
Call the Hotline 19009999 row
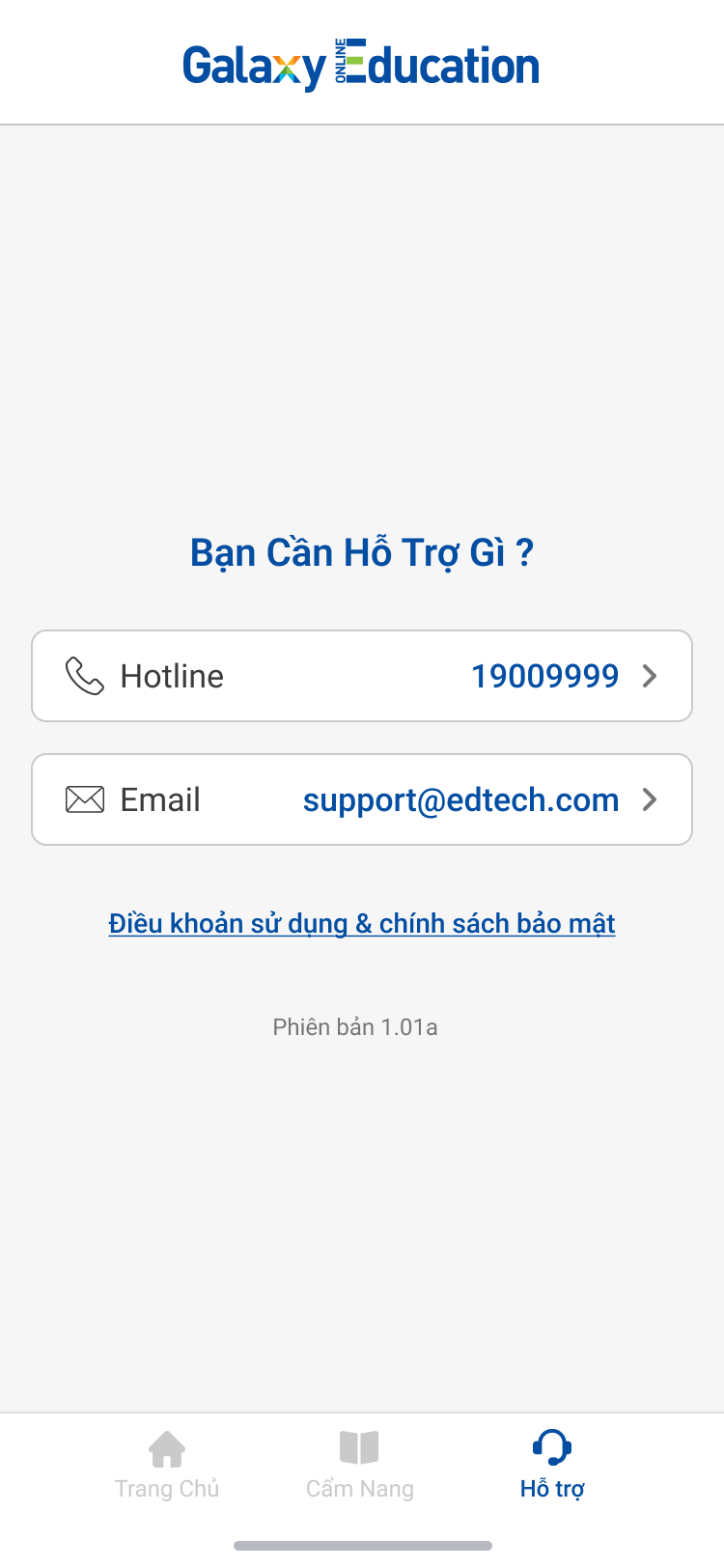pos(362,676)
